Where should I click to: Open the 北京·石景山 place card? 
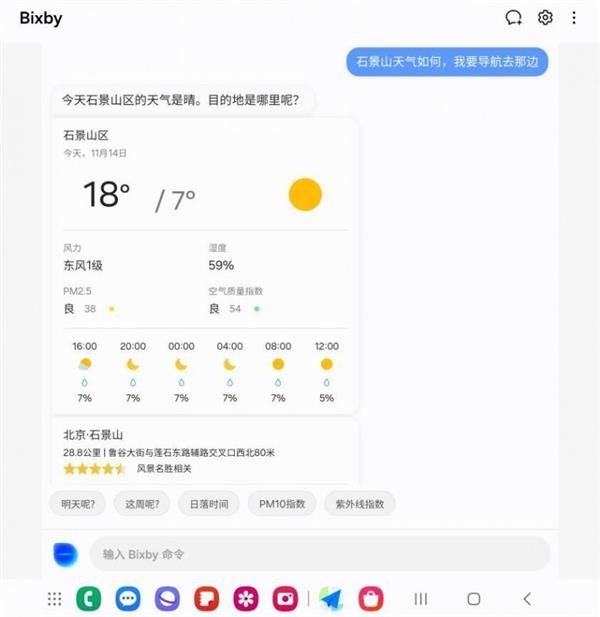[x=205, y=451]
